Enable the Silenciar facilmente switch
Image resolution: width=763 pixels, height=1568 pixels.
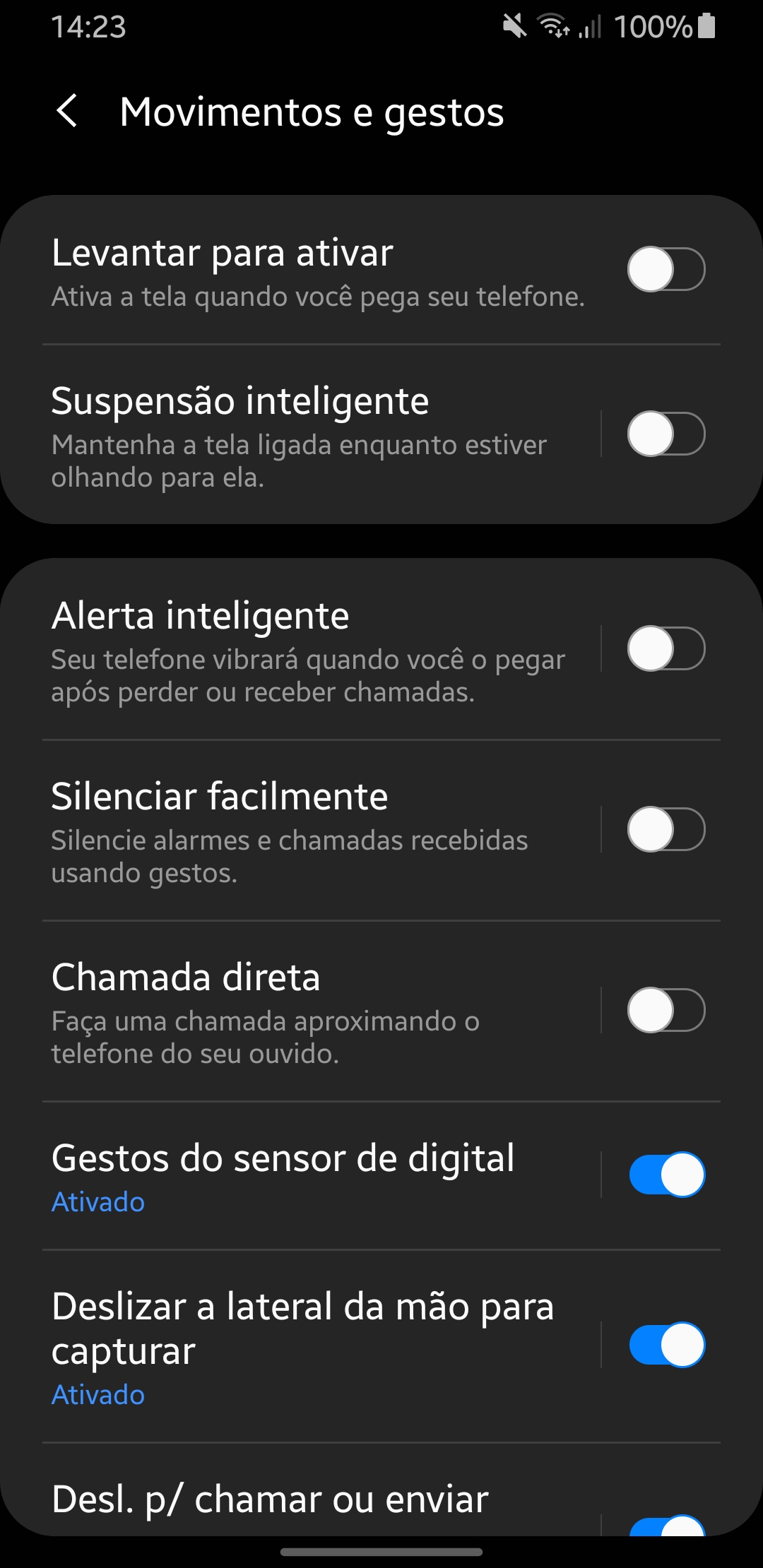(666, 829)
